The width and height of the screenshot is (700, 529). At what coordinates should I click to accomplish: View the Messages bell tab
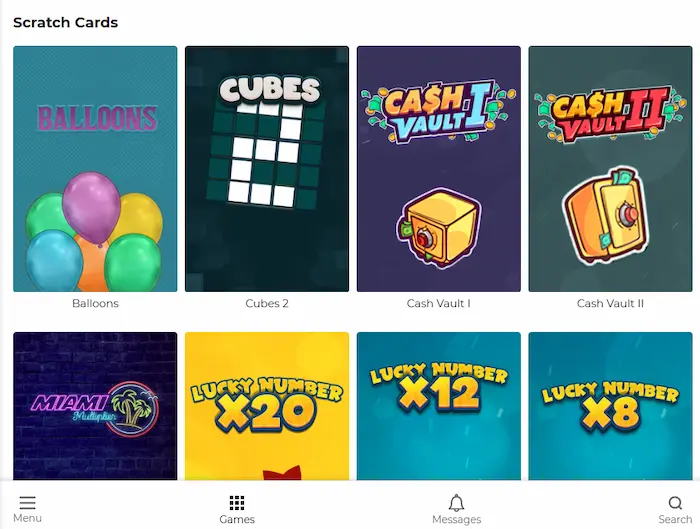pyautogui.click(x=456, y=508)
